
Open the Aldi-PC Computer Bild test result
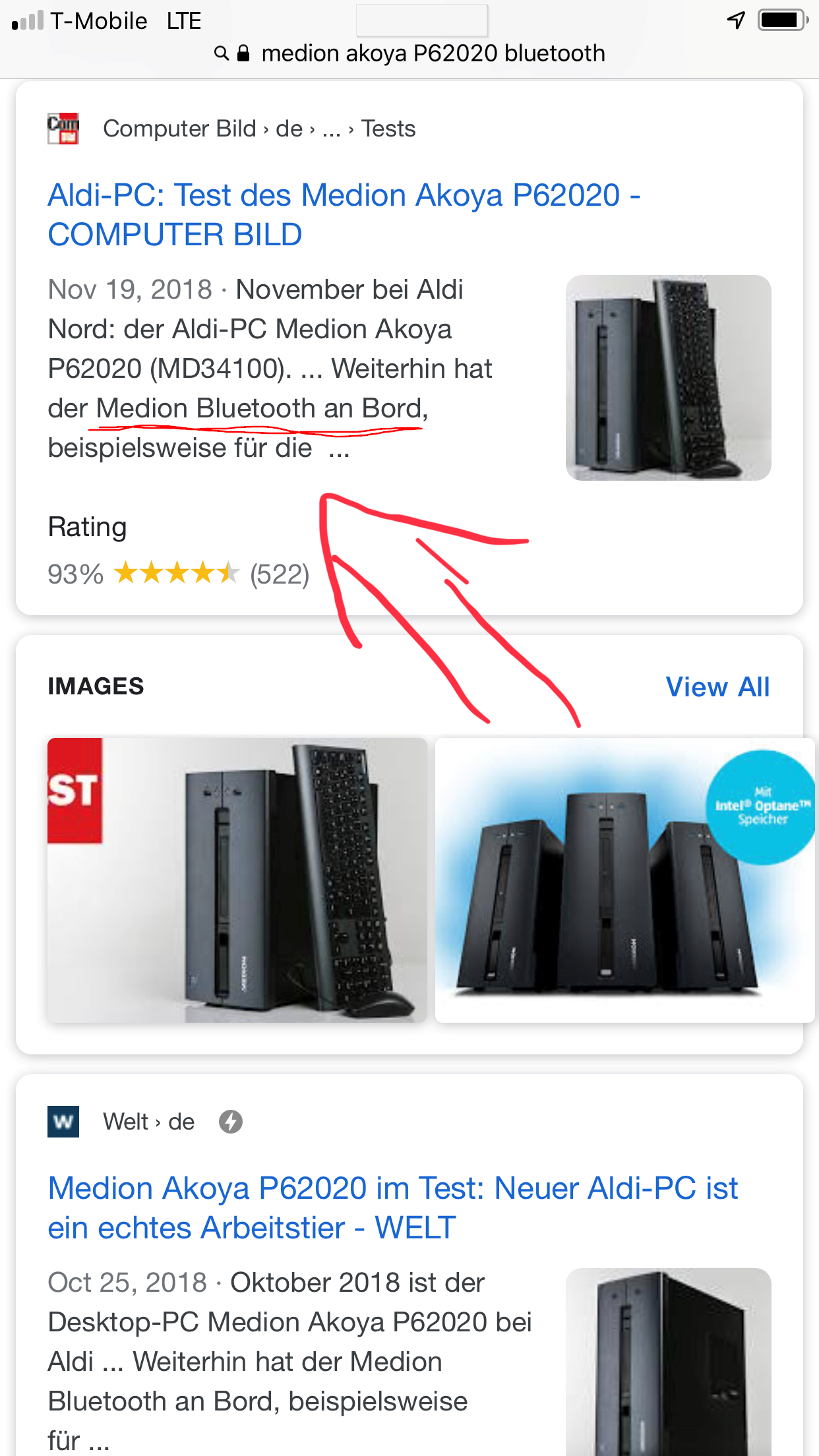pyautogui.click(x=344, y=214)
